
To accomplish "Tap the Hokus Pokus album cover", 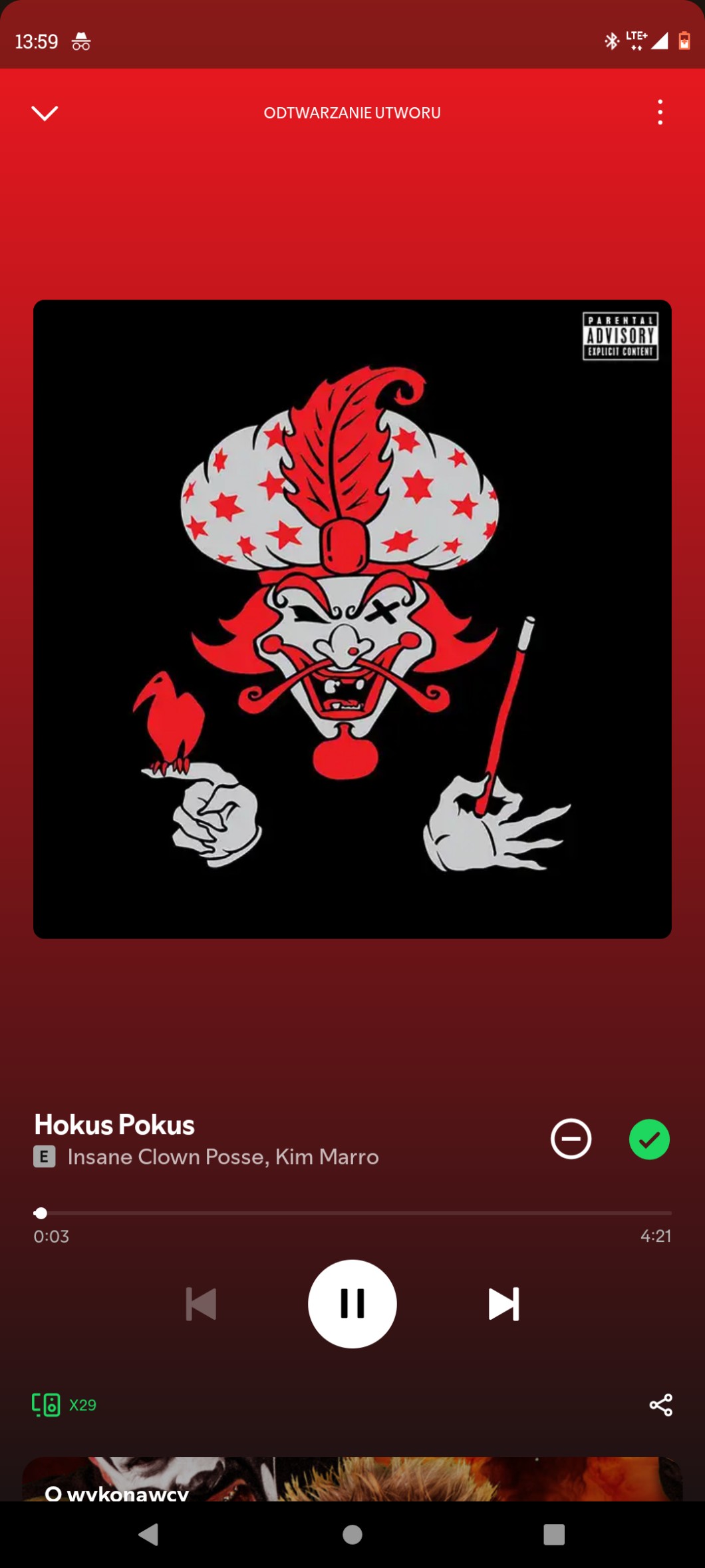I will [352, 619].
